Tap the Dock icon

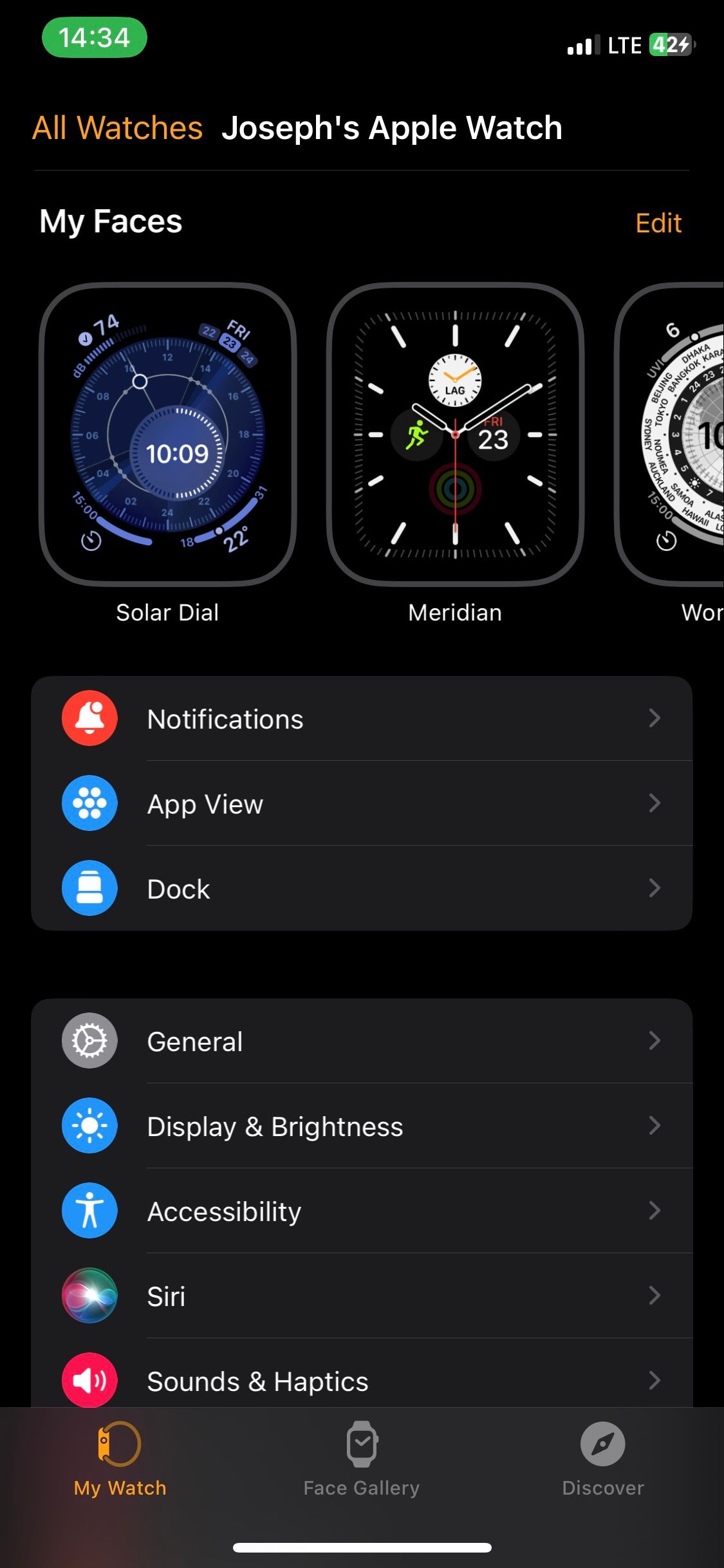[89, 888]
